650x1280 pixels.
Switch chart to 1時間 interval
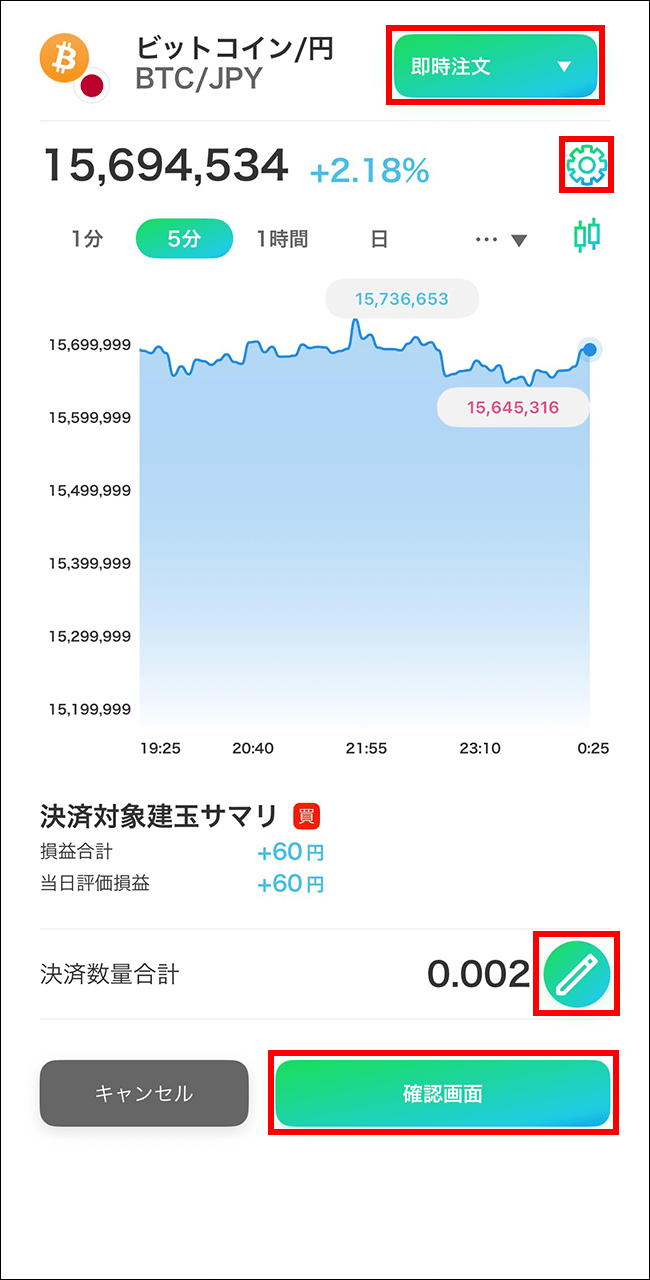pos(282,239)
